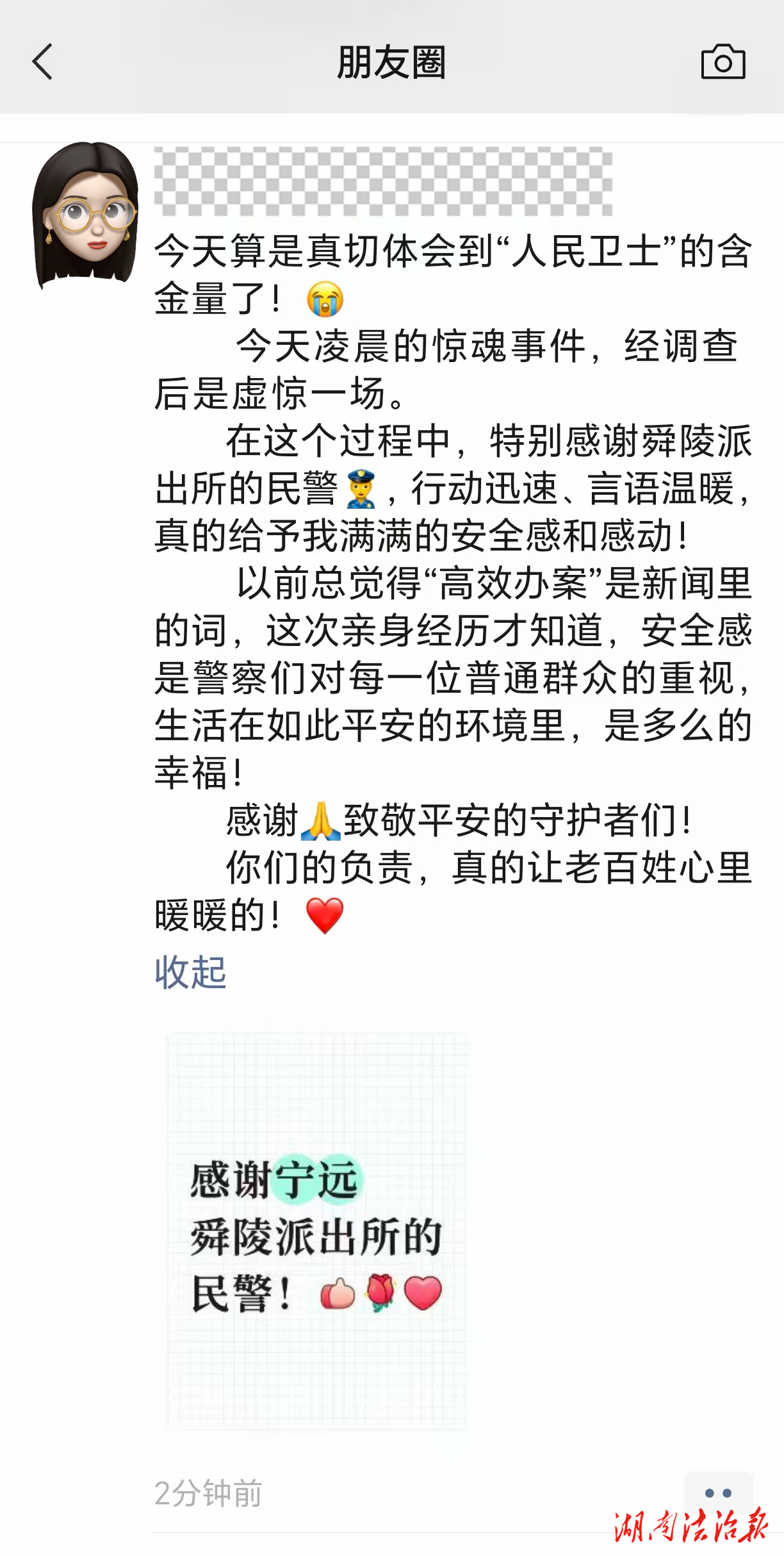This screenshot has height=1556, width=784.
Task: Open the poster's cartoon avatar profile
Action: coord(85,215)
